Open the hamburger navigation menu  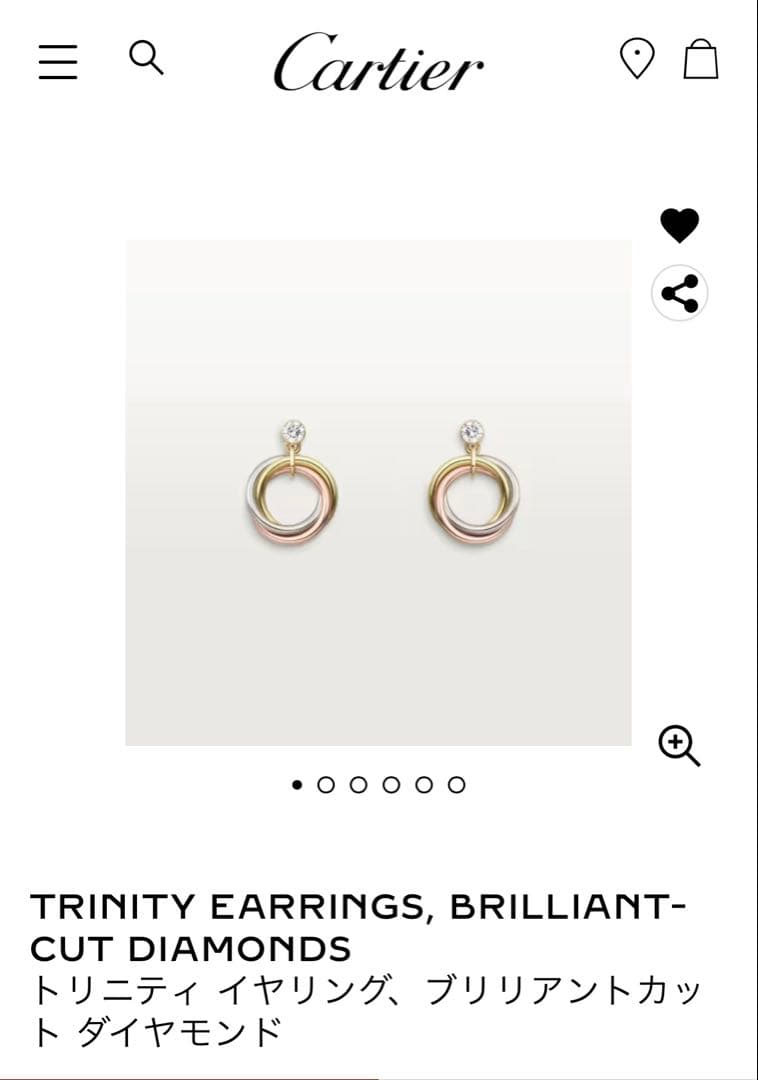(x=58, y=61)
